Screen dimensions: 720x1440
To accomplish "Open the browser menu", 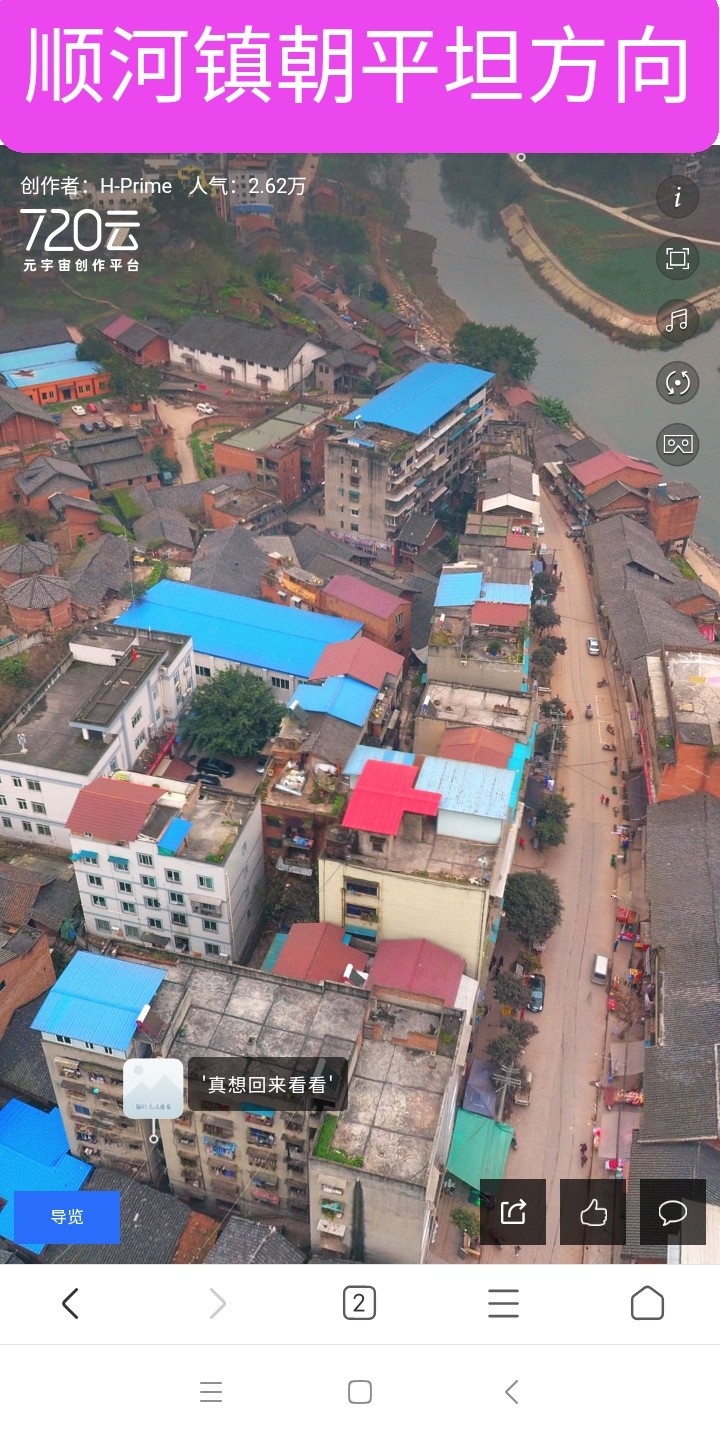I will tap(503, 1303).
